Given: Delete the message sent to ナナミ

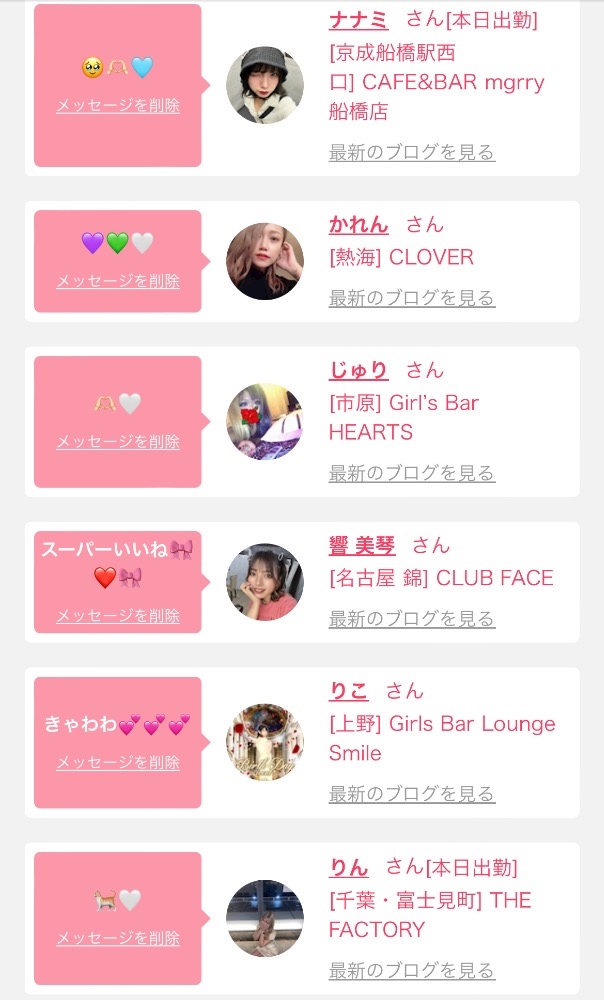Looking at the screenshot, I should 118,105.
